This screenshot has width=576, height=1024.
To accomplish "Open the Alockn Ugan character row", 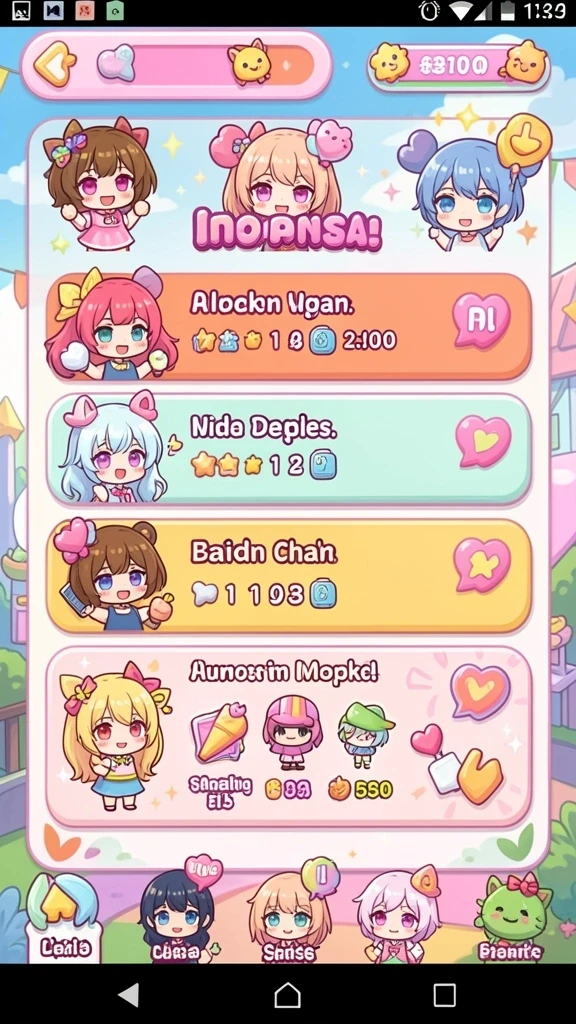I will click(x=288, y=327).
